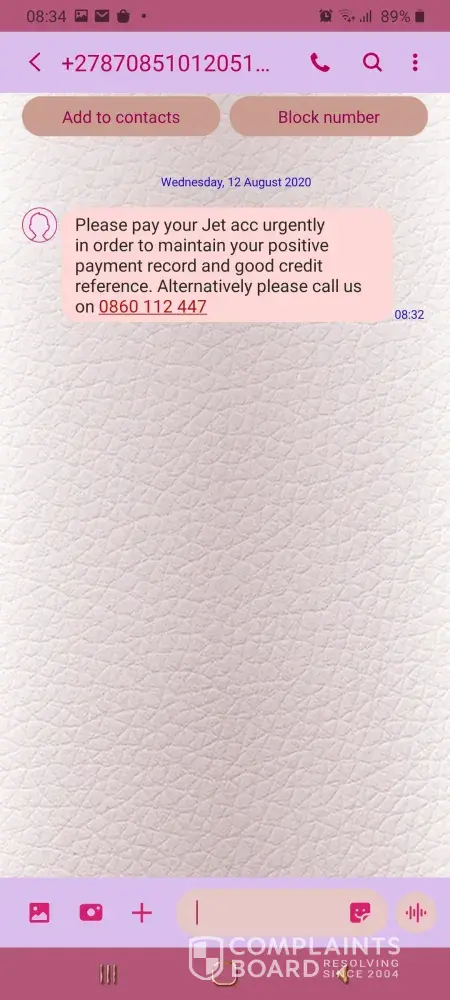450x1000 pixels.
Task: Tap the 0860 112 447 phone link
Action: click(x=153, y=307)
